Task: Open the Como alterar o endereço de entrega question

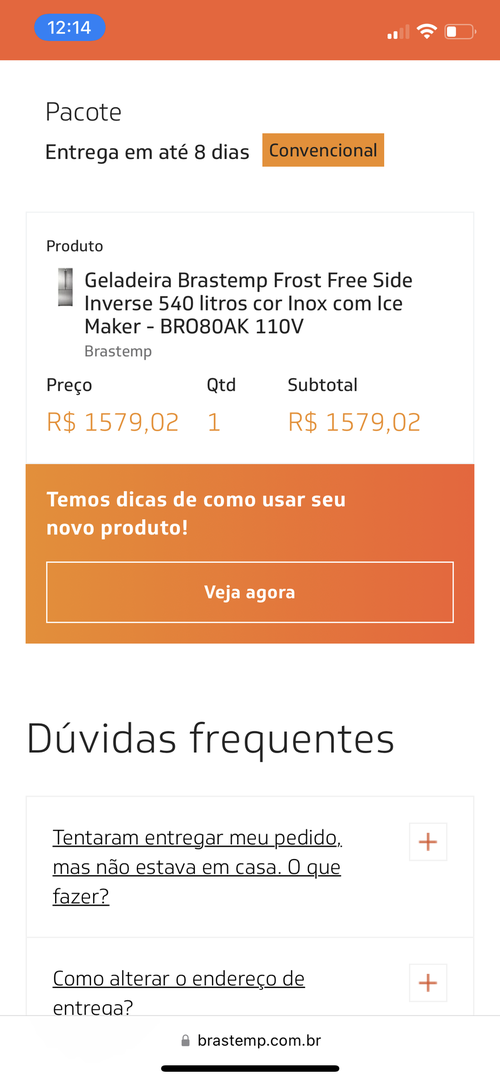Action: (179, 992)
